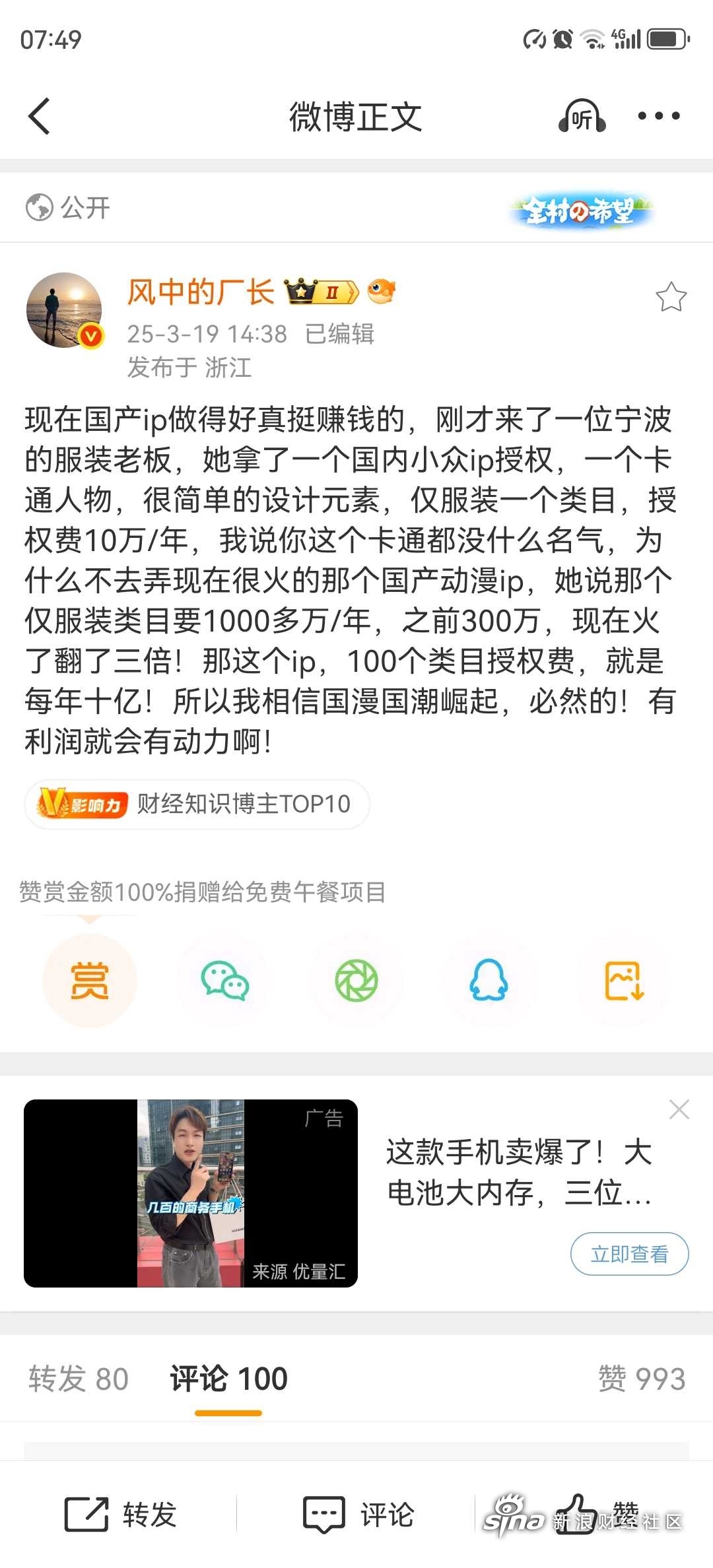
Task: Listen to this post with the headphone icon
Action: point(582,117)
